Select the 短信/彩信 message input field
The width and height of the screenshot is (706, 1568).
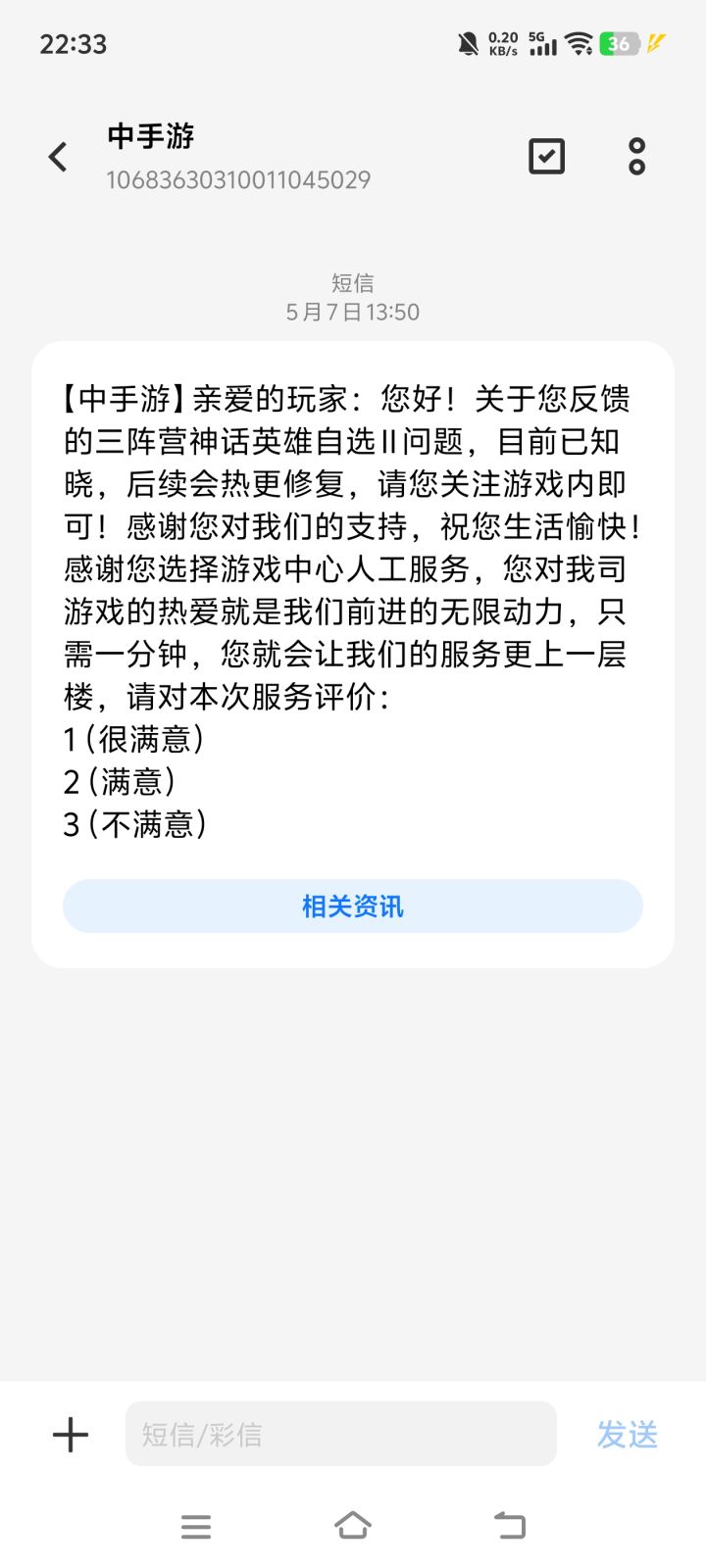point(340,1434)
